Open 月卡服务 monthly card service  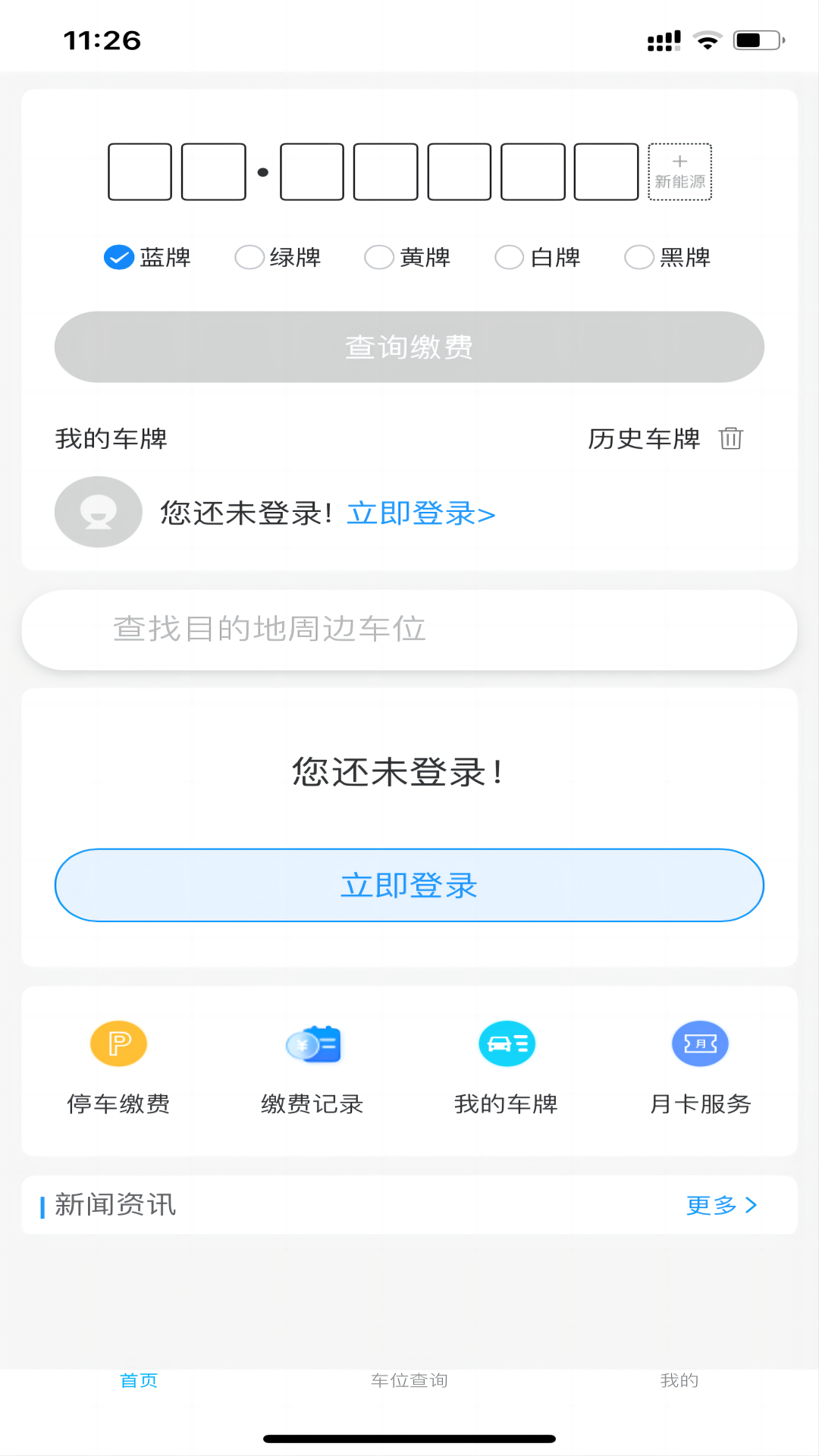(x=700, y=1044)
